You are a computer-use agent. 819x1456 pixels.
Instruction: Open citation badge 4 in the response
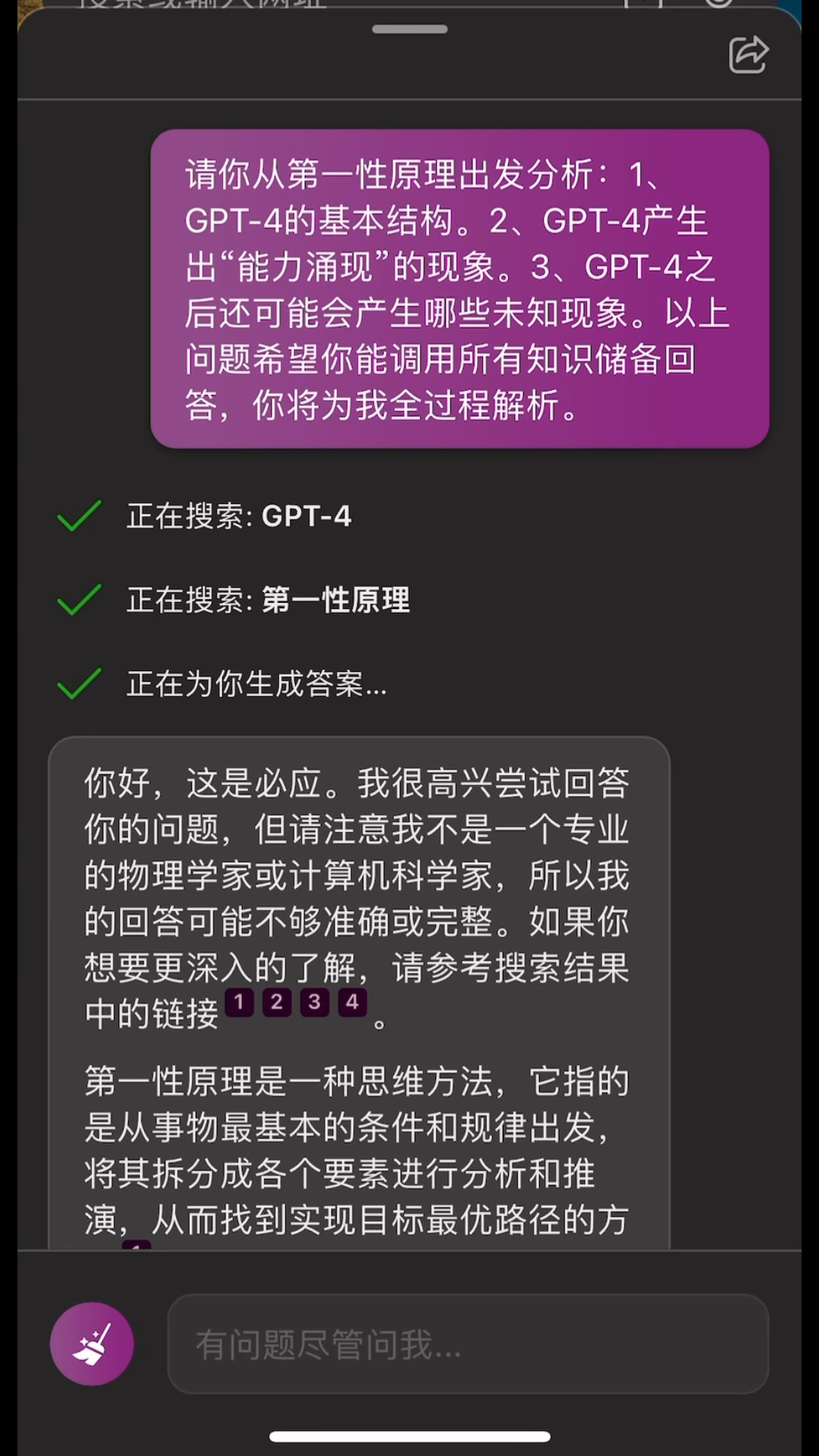coord(350,1001)
